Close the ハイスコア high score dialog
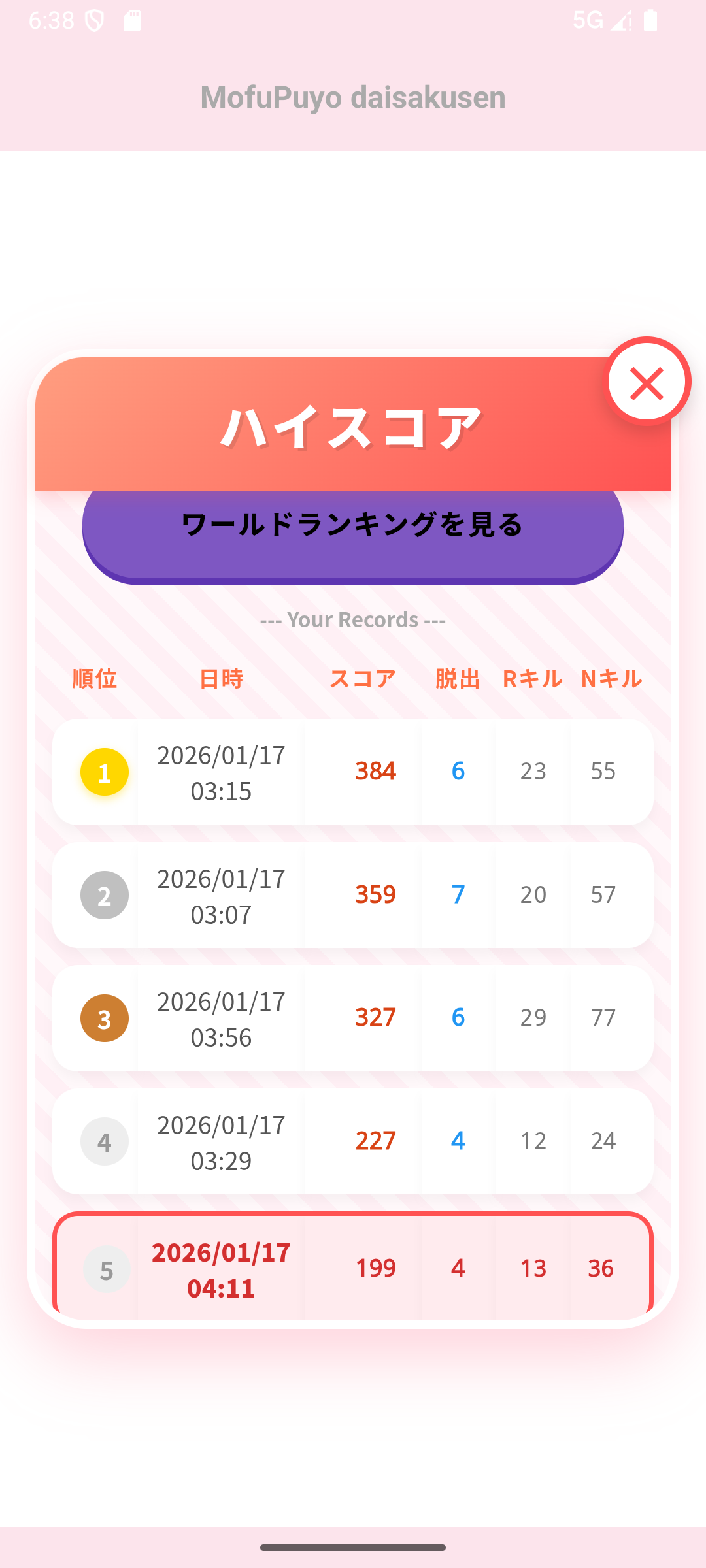 (647, 383)
